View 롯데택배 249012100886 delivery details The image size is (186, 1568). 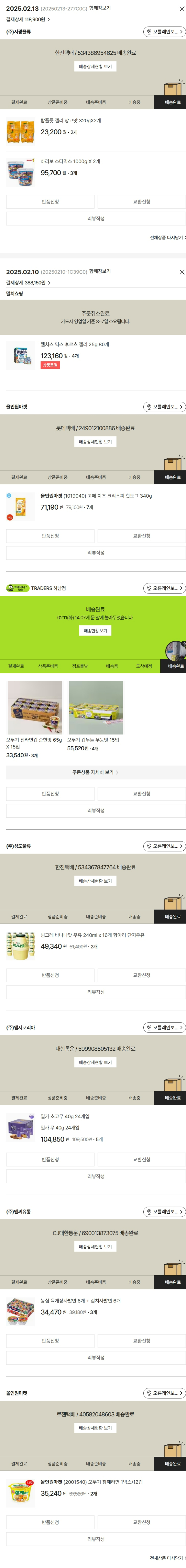pos(95,442)
